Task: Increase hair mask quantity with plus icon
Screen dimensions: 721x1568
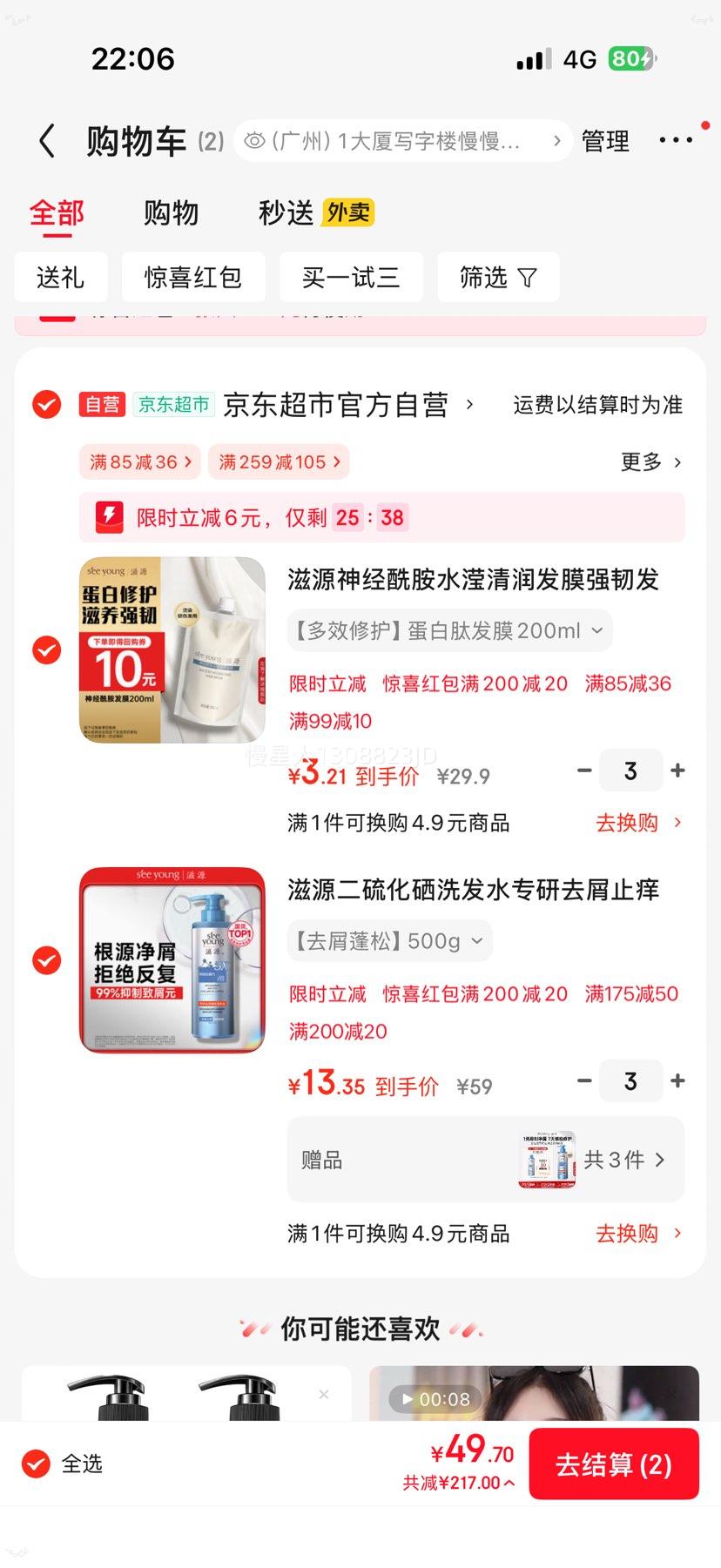Action: click(678, 771)
